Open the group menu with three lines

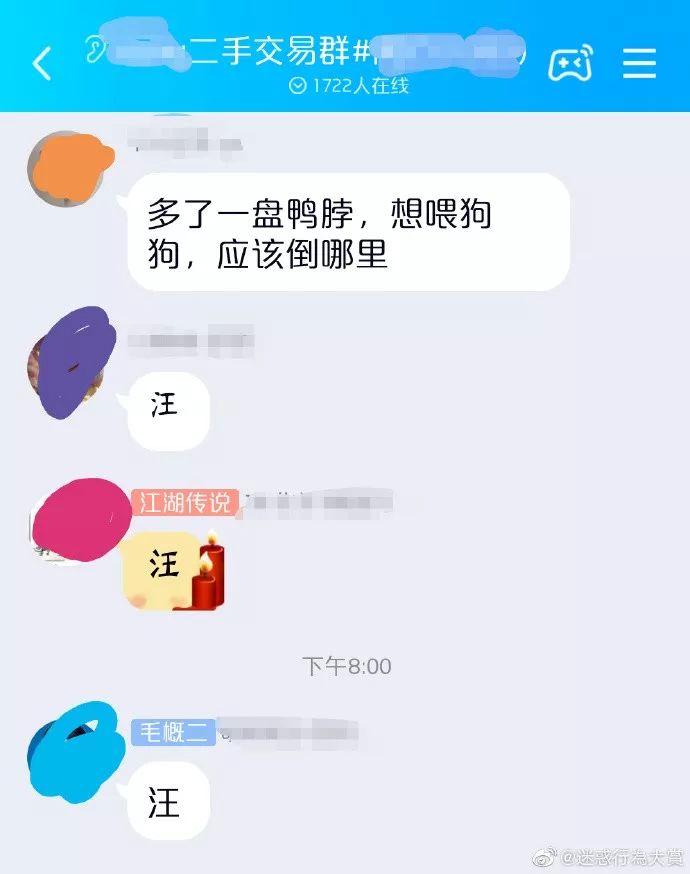pyautogui.click(x=639, y=62)
